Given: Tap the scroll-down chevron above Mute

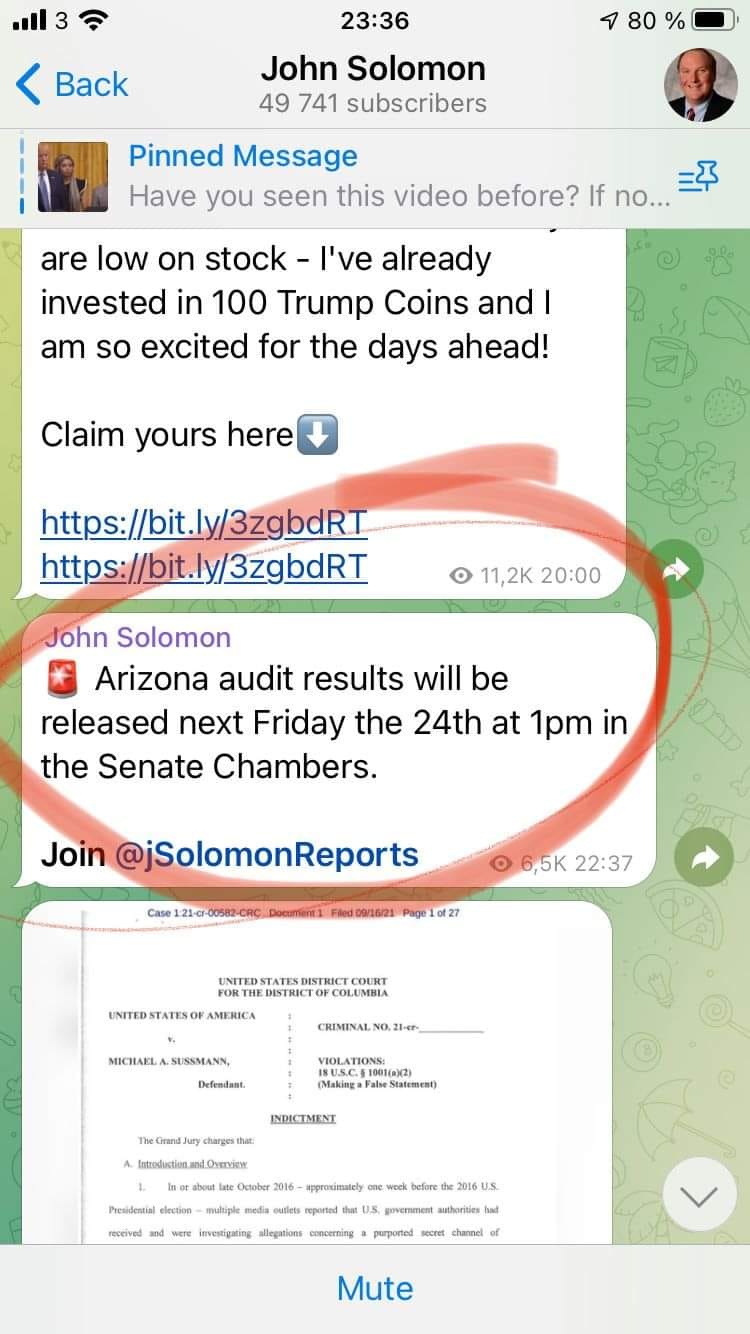Looking at the screenshot, I should click(x=698, y=1195).
